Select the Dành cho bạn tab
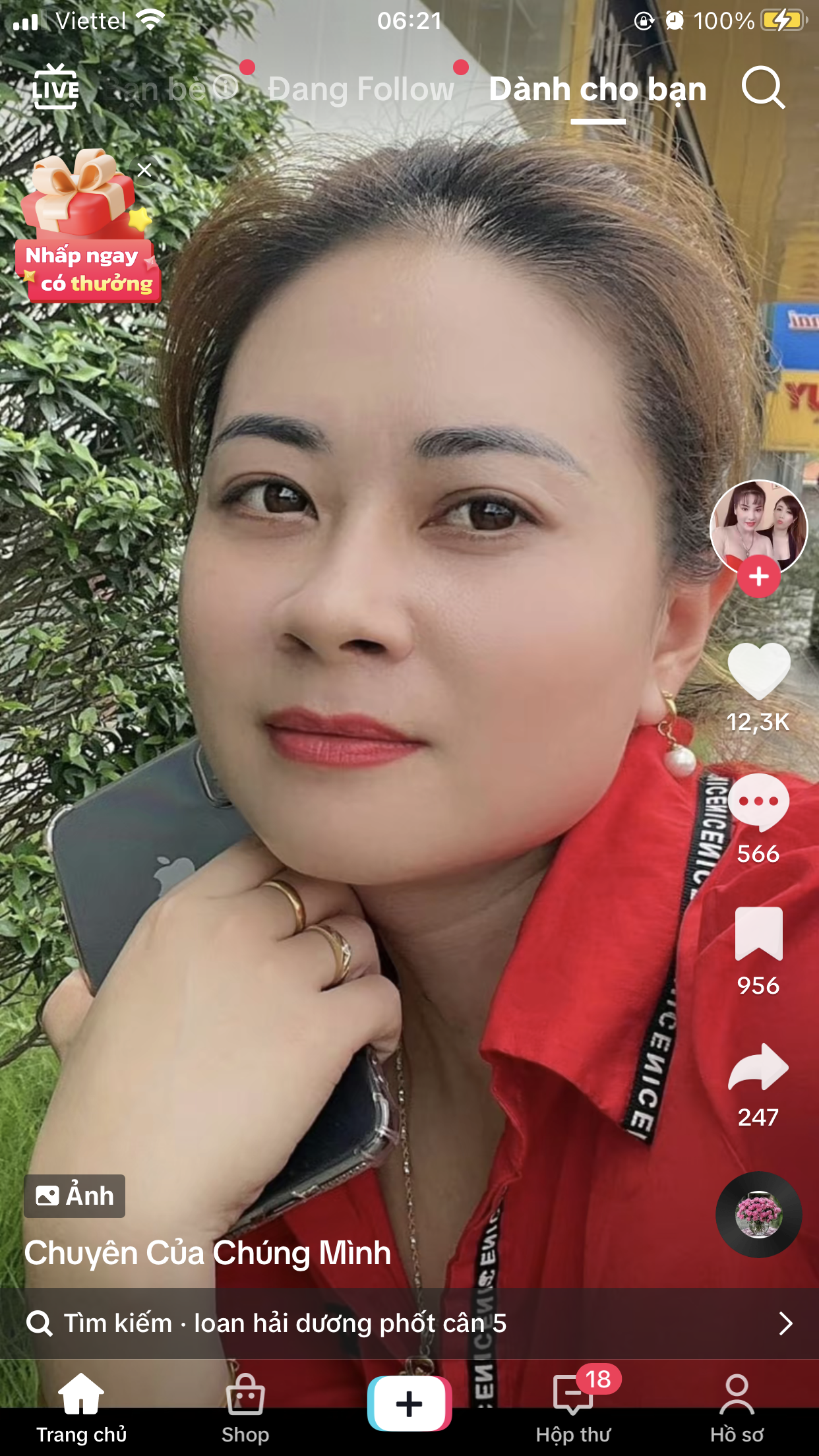 [597, 89]
